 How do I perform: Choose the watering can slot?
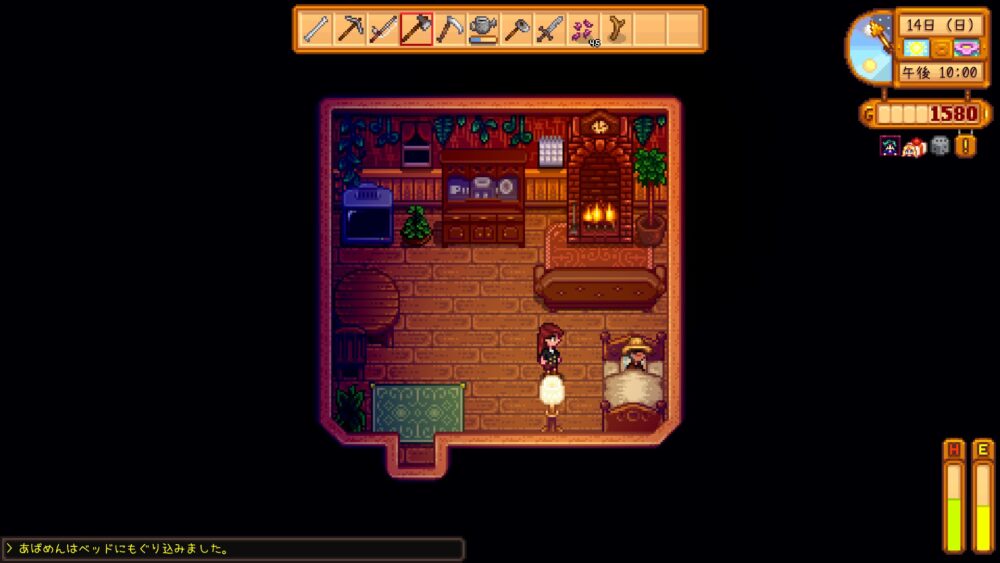(483, 30)
